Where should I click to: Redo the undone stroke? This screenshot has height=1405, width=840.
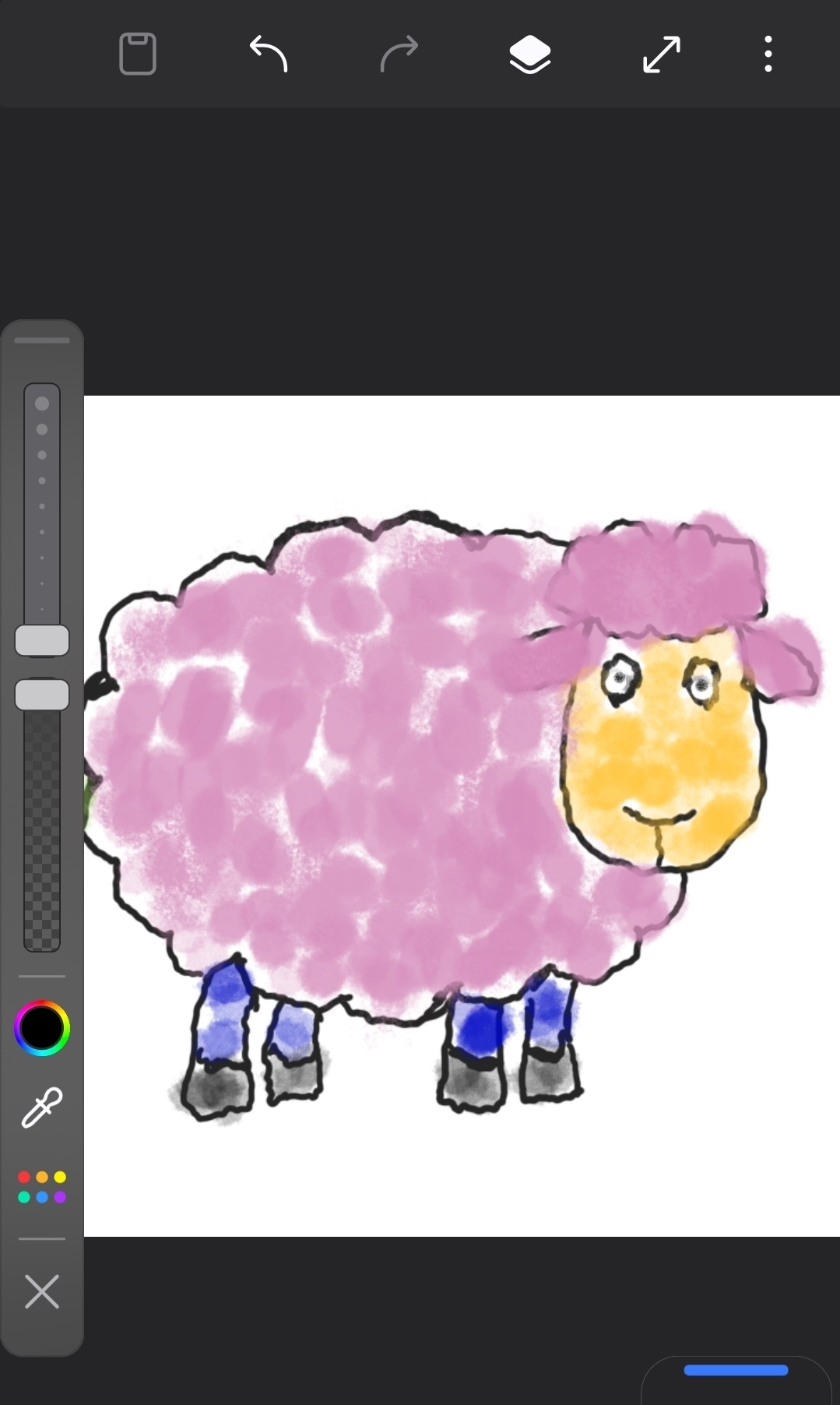(x=399, y=55)
